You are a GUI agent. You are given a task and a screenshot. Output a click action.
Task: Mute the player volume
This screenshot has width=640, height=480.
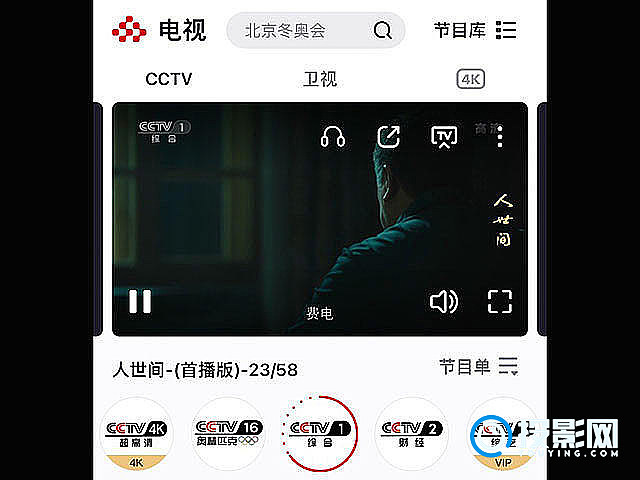[x=444, y=301]
